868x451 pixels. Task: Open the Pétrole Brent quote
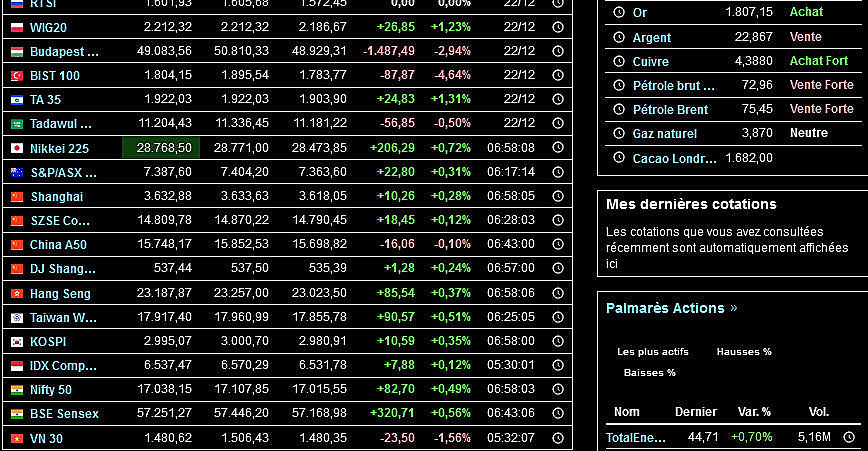[670, 109]
